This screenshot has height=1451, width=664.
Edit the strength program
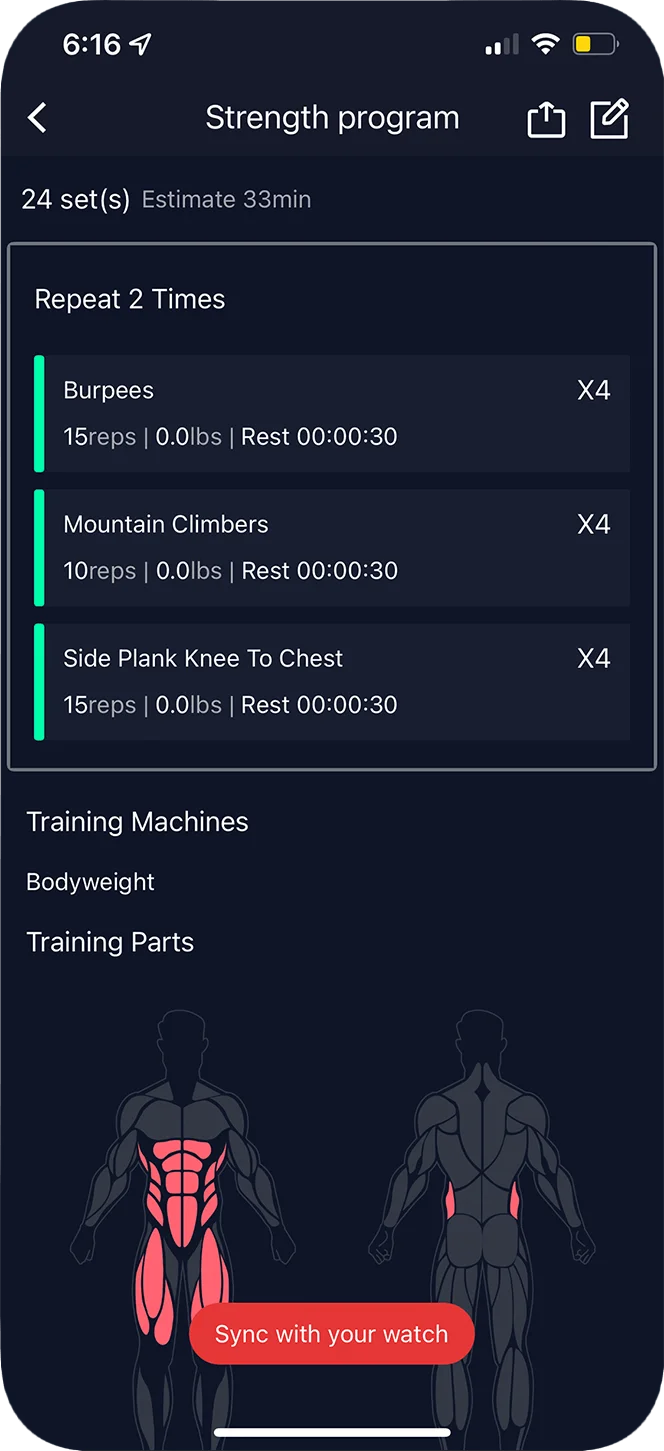pyautogui.click(x=609, y=119)
